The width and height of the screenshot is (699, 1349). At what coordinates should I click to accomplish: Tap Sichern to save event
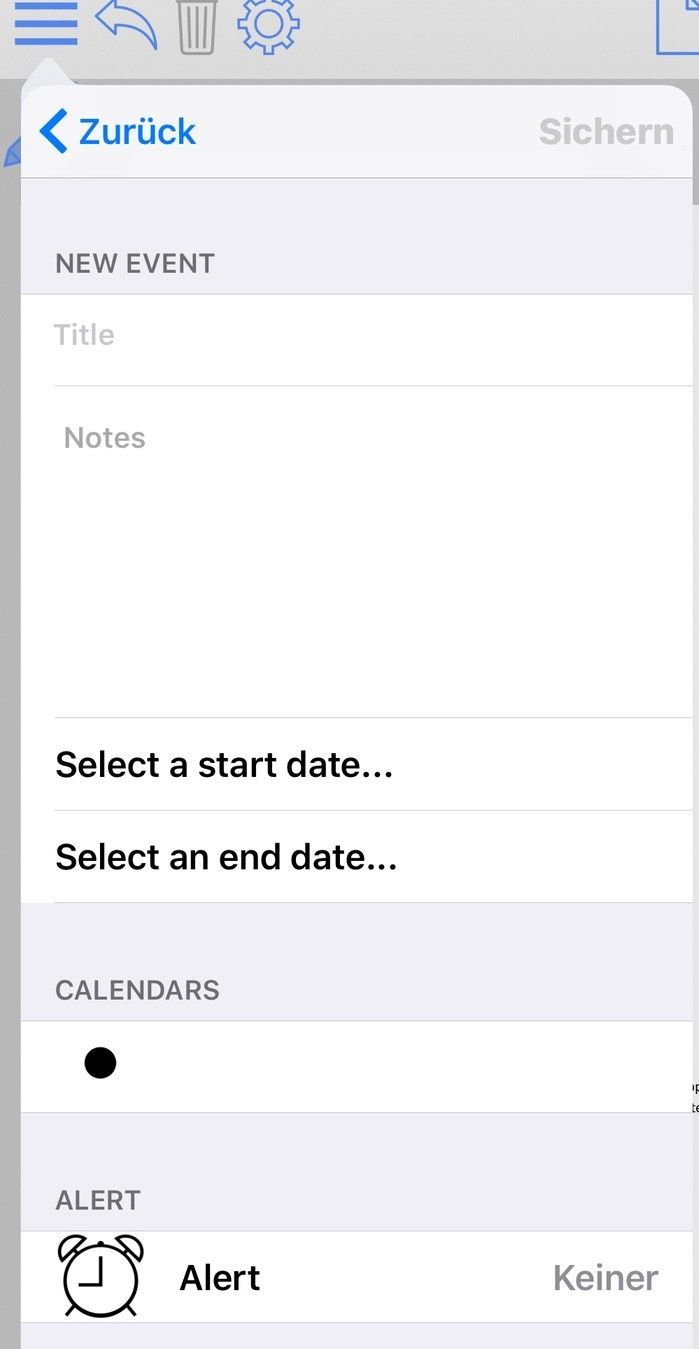tap(605, 131)
